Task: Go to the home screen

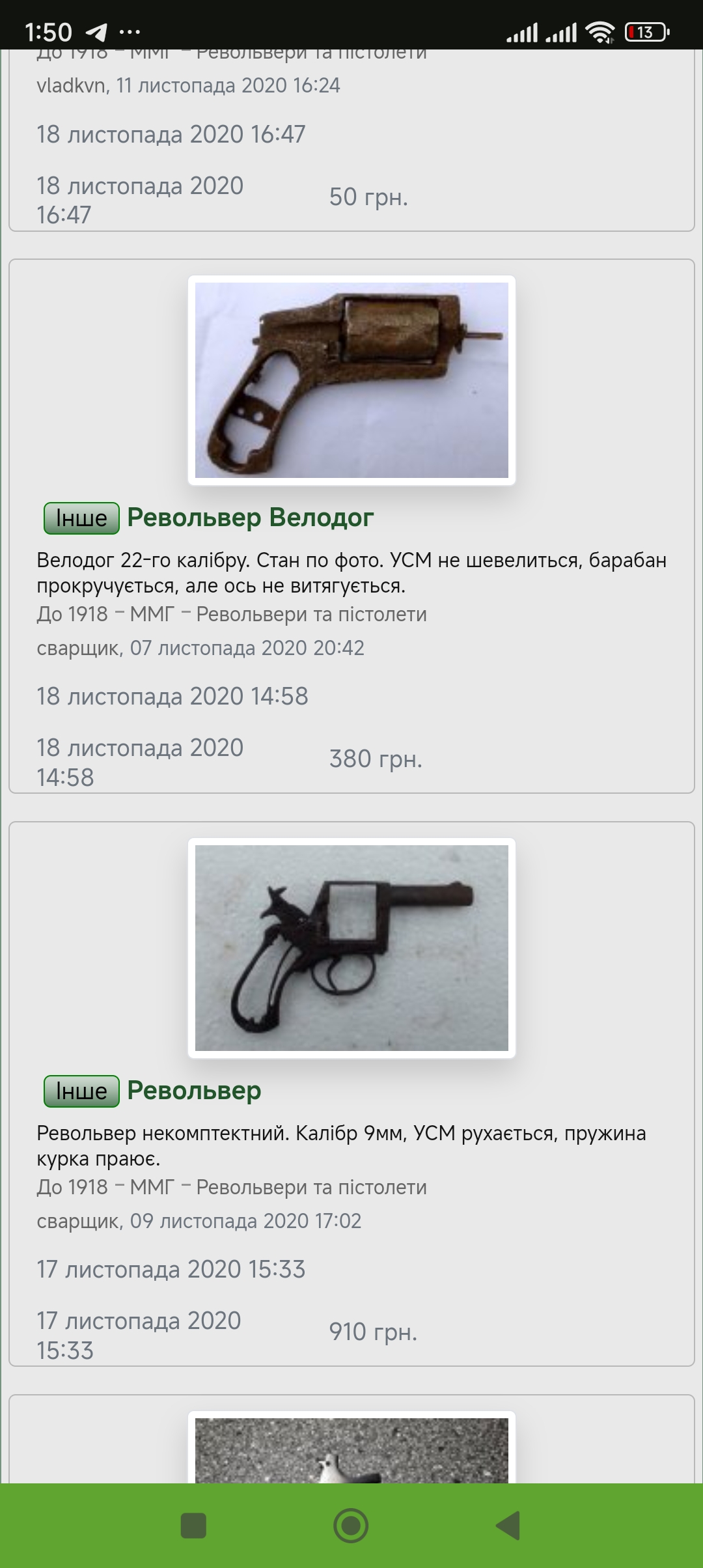Action: tap(351, 1526)
